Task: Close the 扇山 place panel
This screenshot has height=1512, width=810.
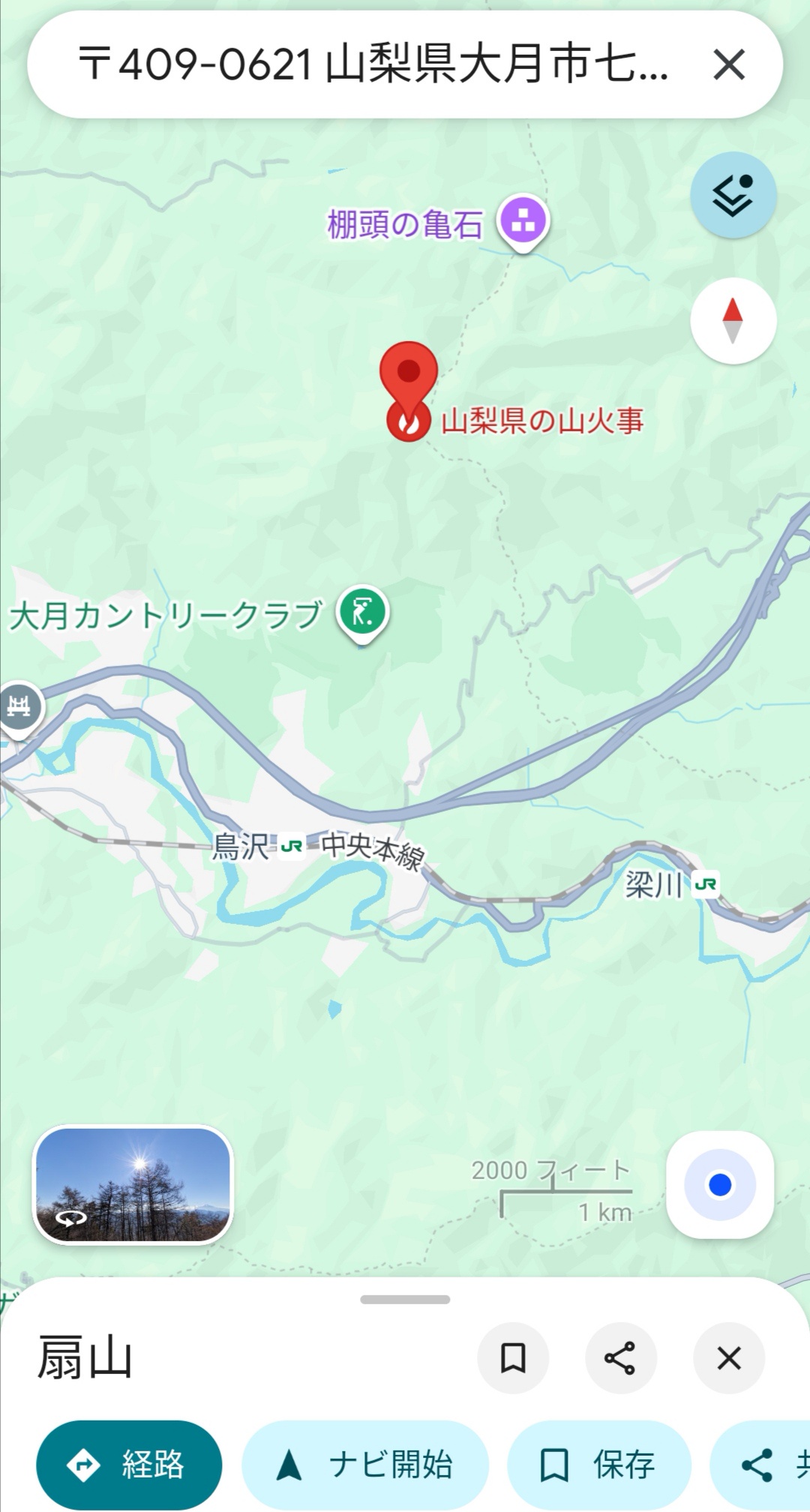Action: 728,1358
